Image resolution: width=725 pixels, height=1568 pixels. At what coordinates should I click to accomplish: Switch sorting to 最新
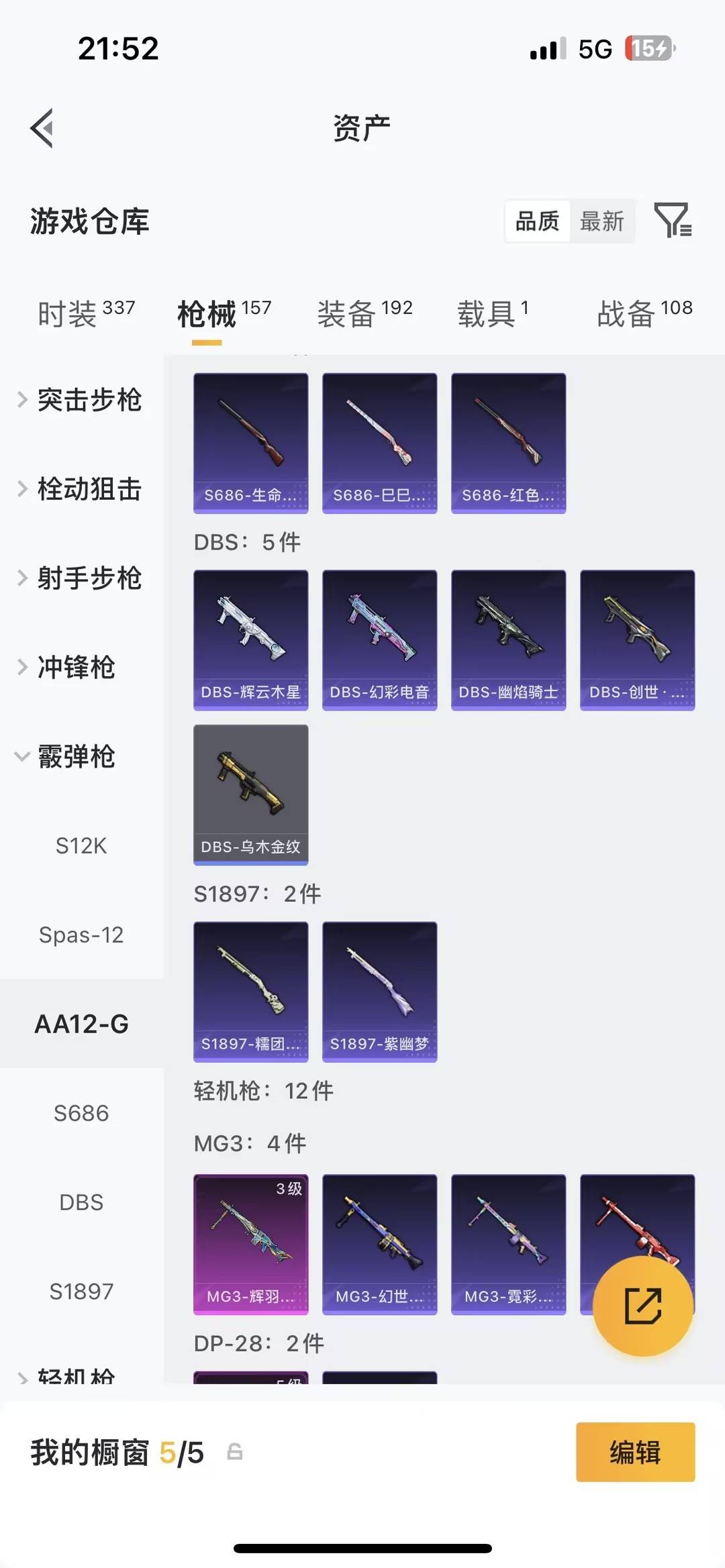(x=602, y=221)
